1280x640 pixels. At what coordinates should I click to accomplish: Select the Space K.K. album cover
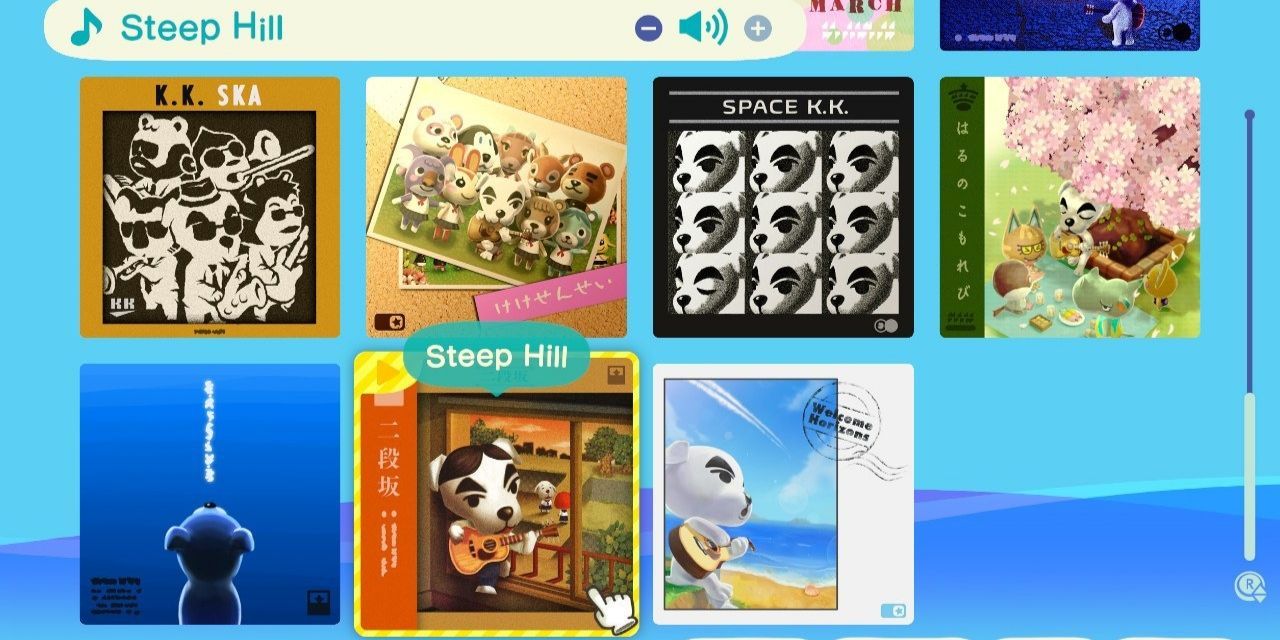[783, 207]
